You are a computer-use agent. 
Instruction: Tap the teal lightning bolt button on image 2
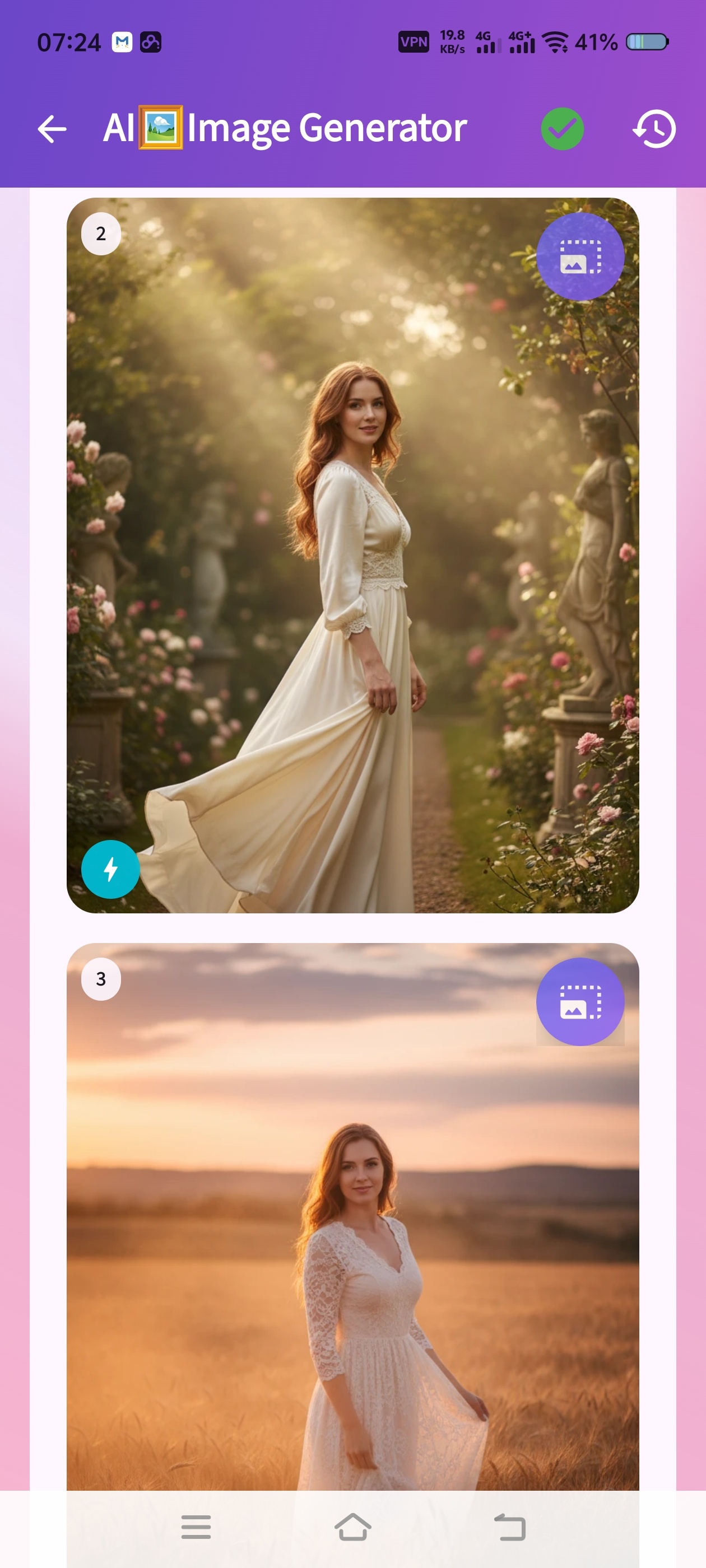point(110,869)
